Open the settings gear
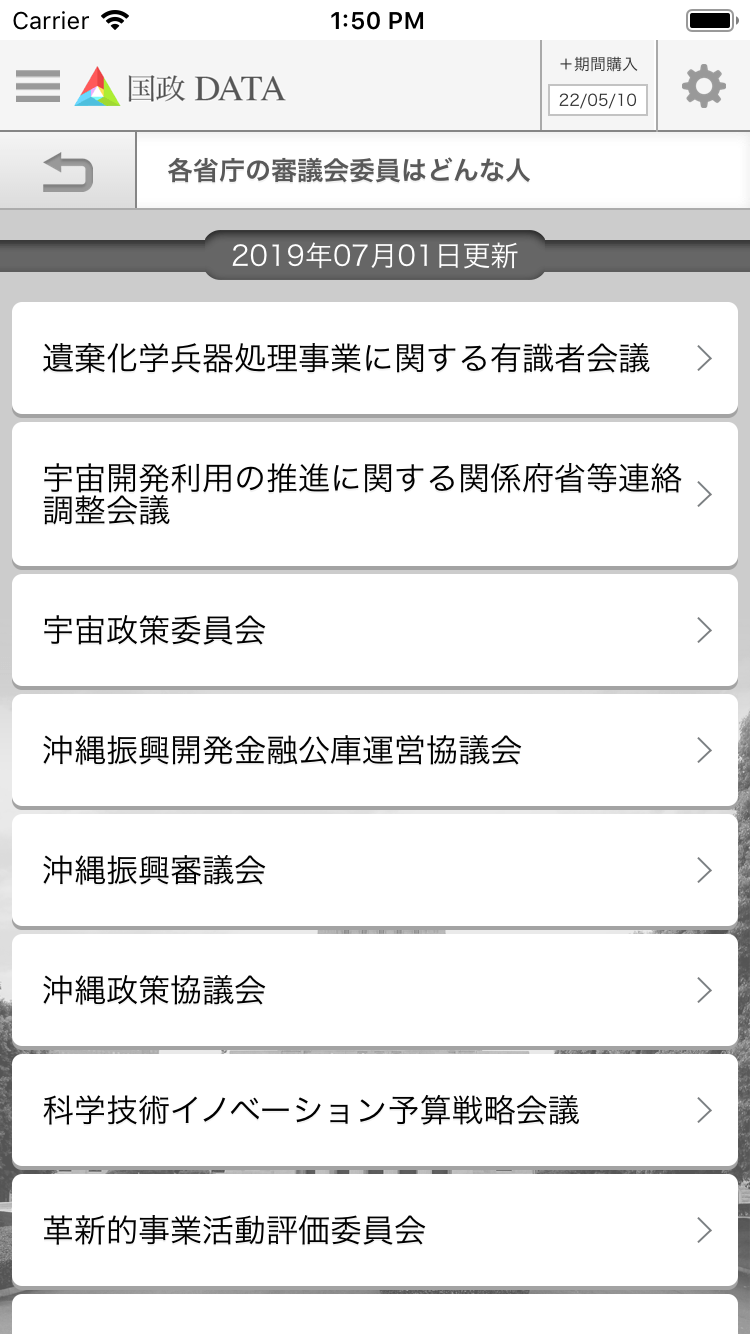This screenshot has height=1334, width=750. point(703,86)
